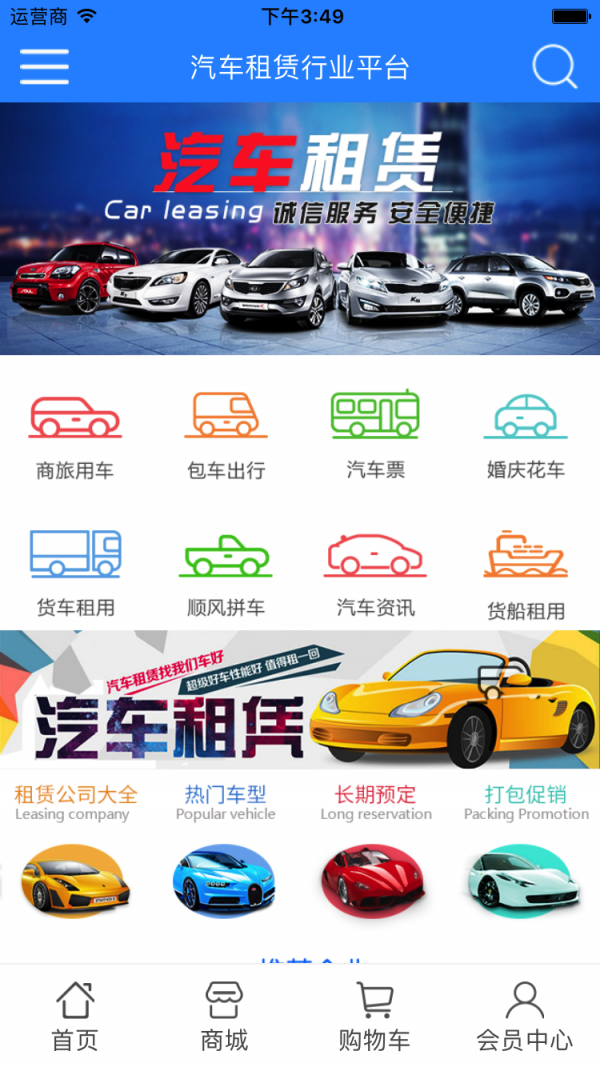The image size is (600, 1067).
Task: Open the hamburger drawer menu
Action: point(44,67)
